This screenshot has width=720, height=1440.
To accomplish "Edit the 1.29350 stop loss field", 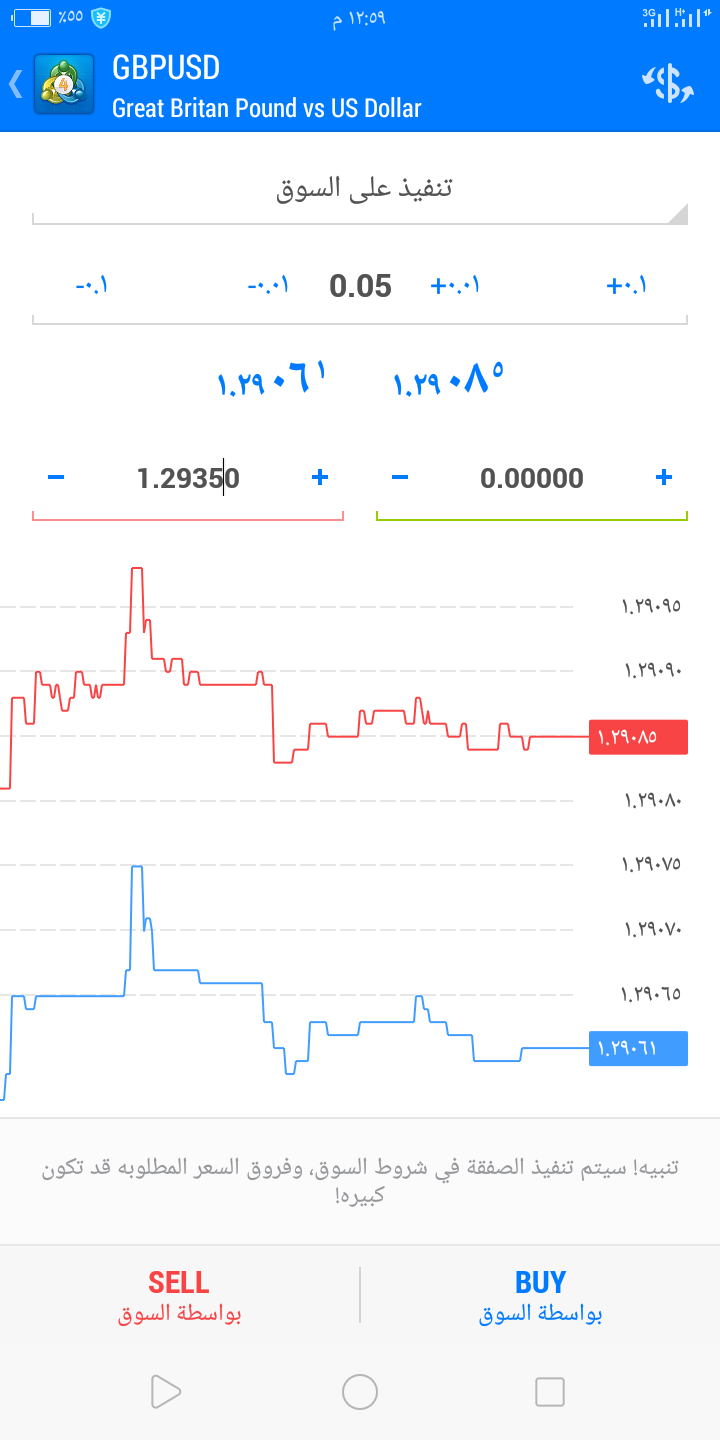I will [188, 478].
